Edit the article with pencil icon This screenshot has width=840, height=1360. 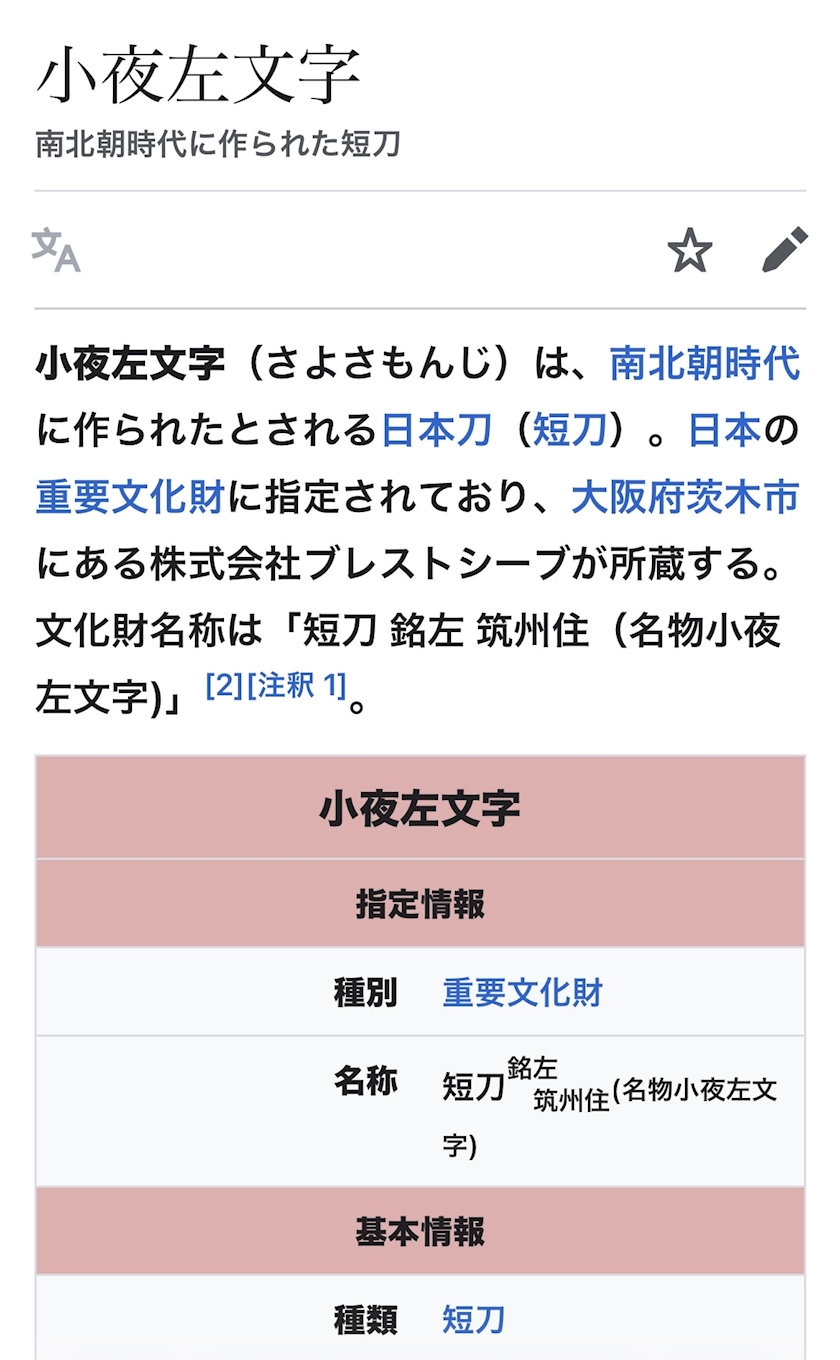784,250
